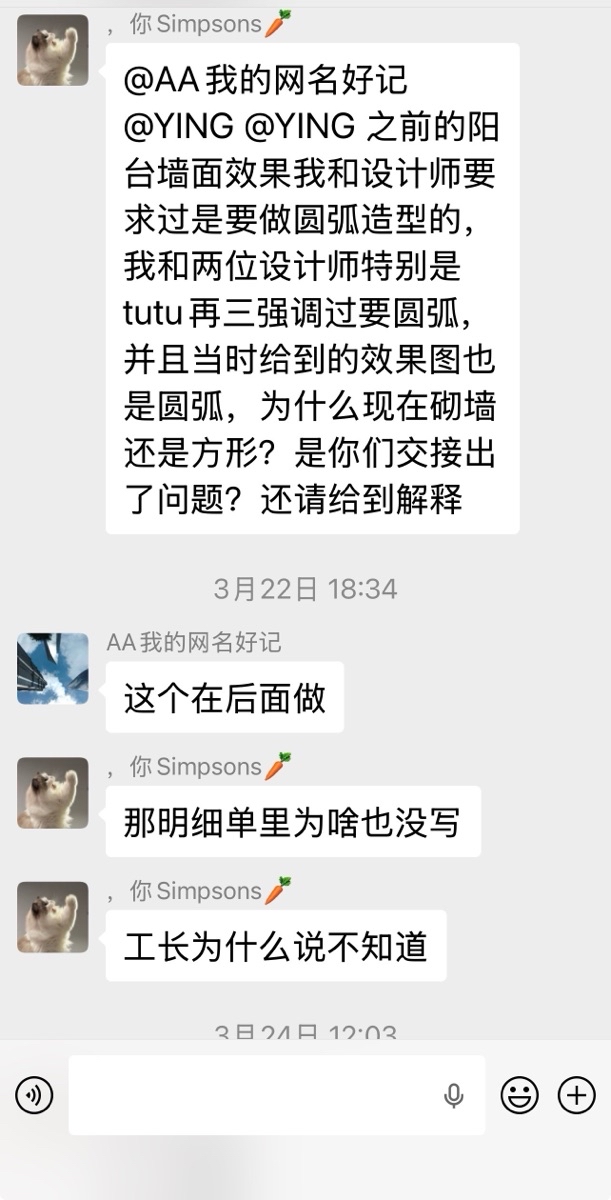Focus the message text input field

(250, 1096)
